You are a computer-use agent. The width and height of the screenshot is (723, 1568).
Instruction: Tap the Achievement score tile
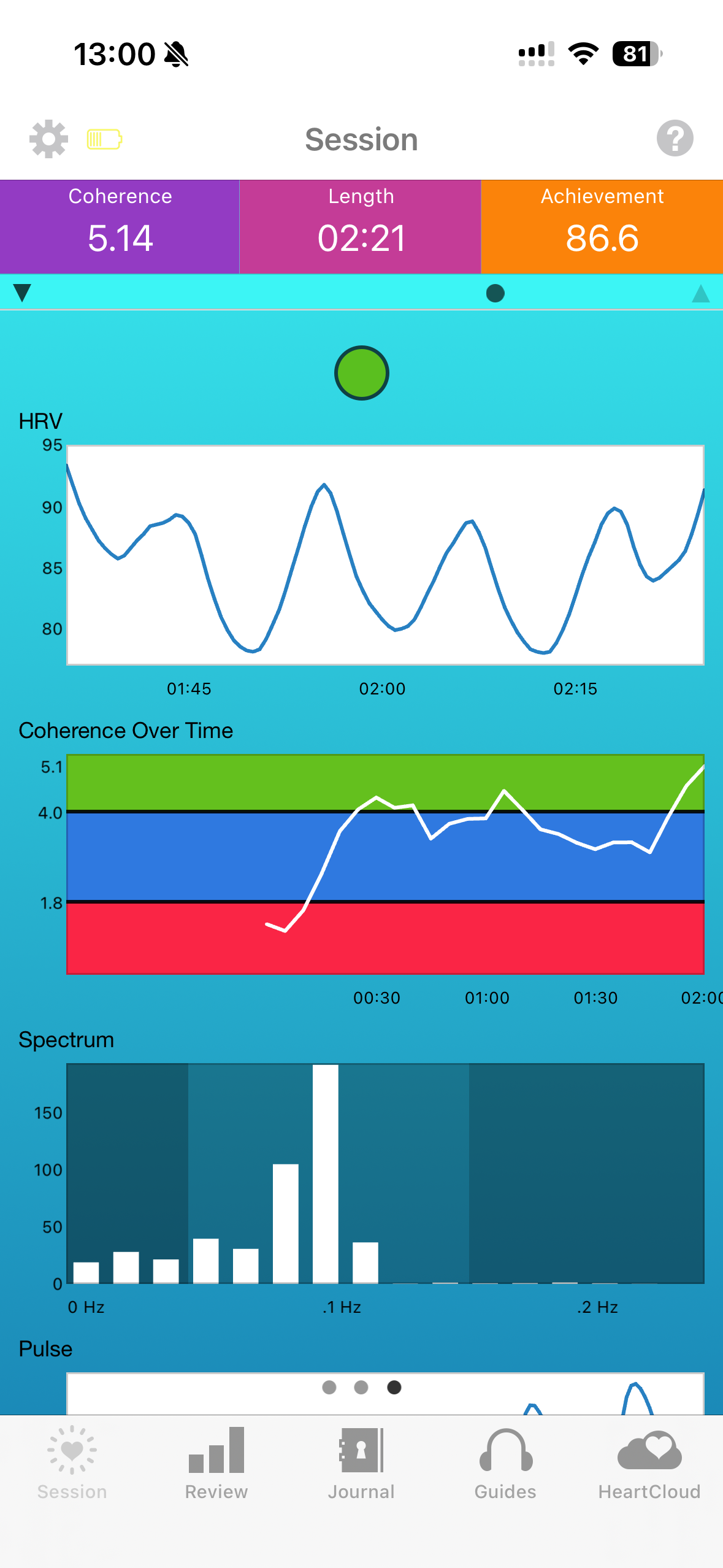[602, 226]
